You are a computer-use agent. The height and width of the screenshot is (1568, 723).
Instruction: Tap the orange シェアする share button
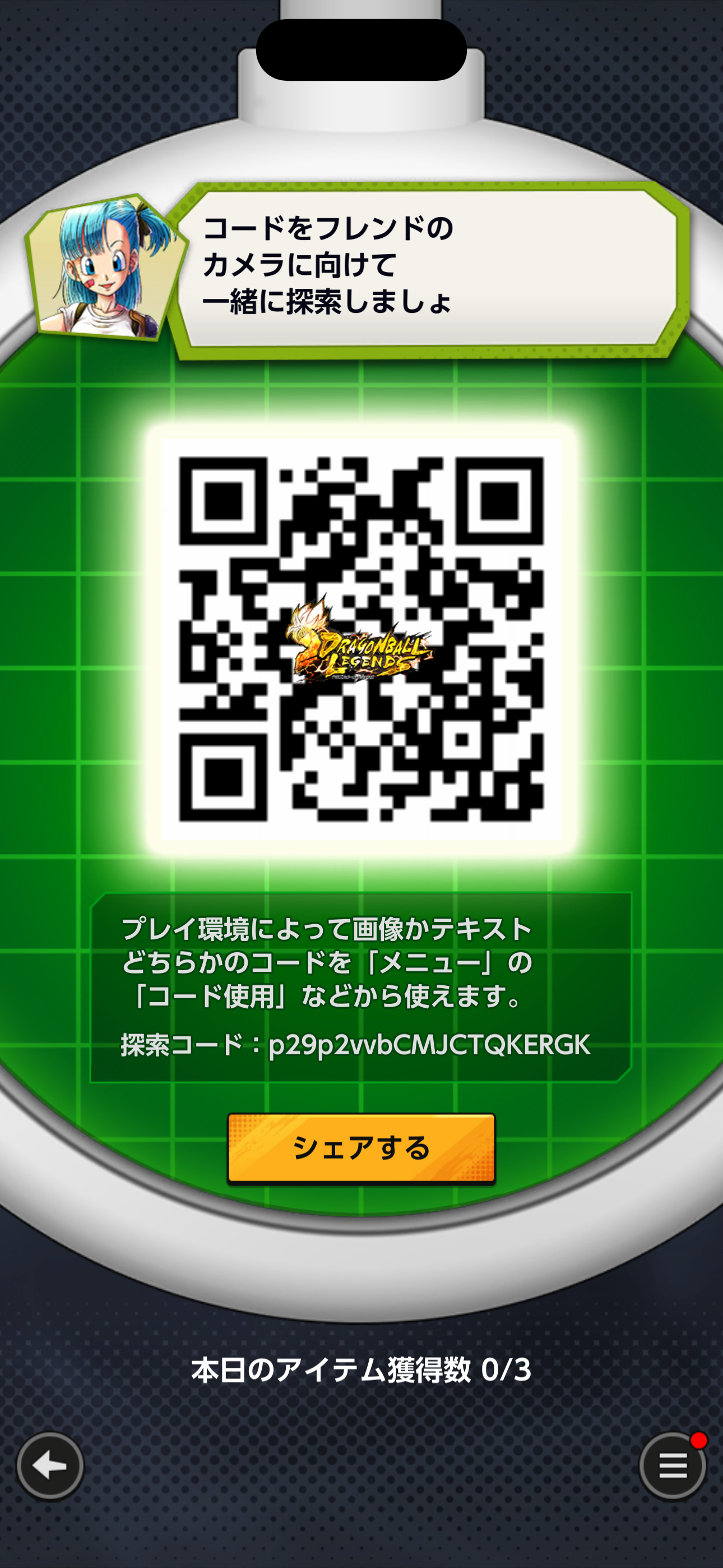[361, 1148]
